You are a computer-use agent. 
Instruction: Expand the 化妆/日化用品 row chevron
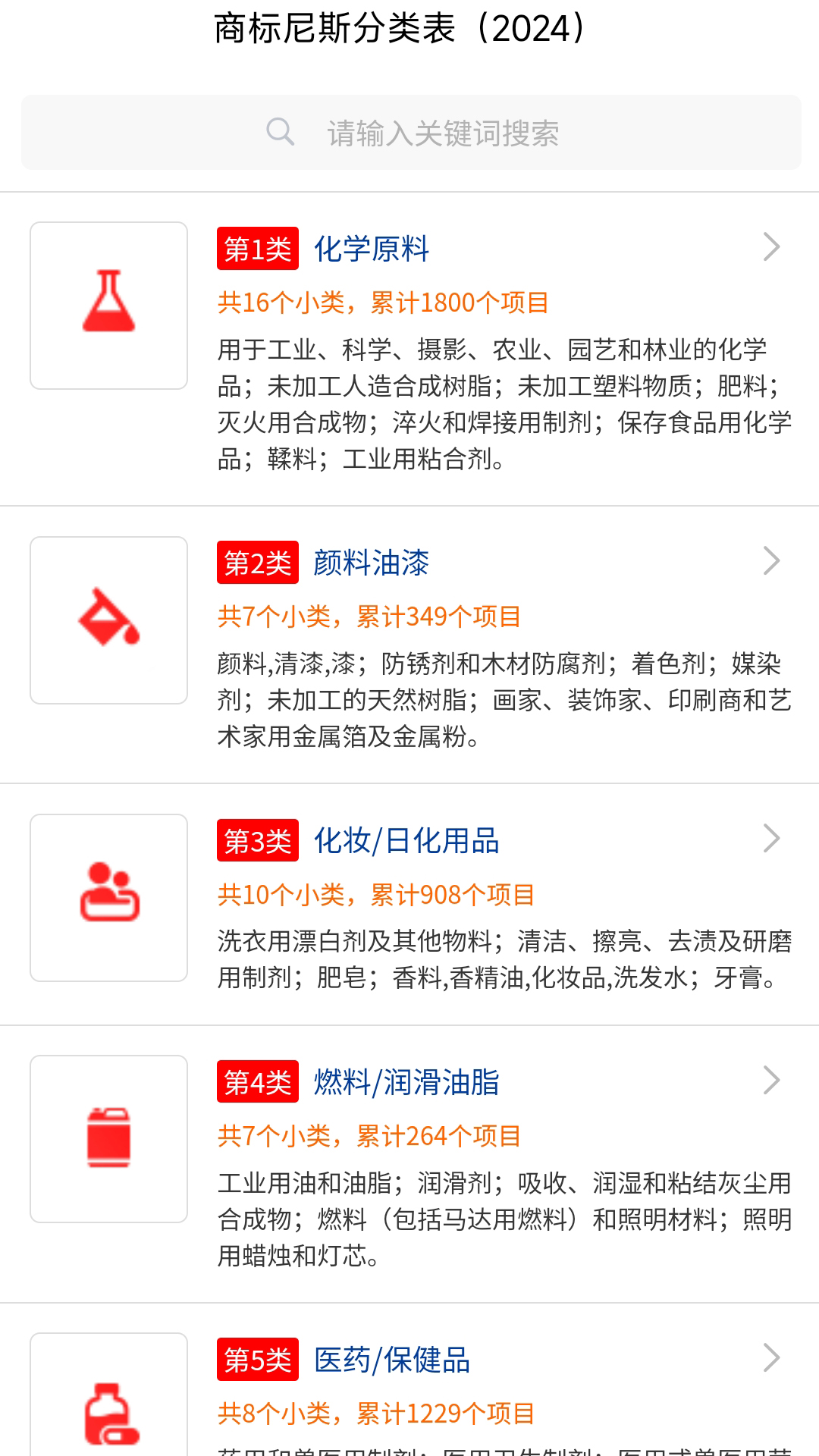[x=771, y=838]
